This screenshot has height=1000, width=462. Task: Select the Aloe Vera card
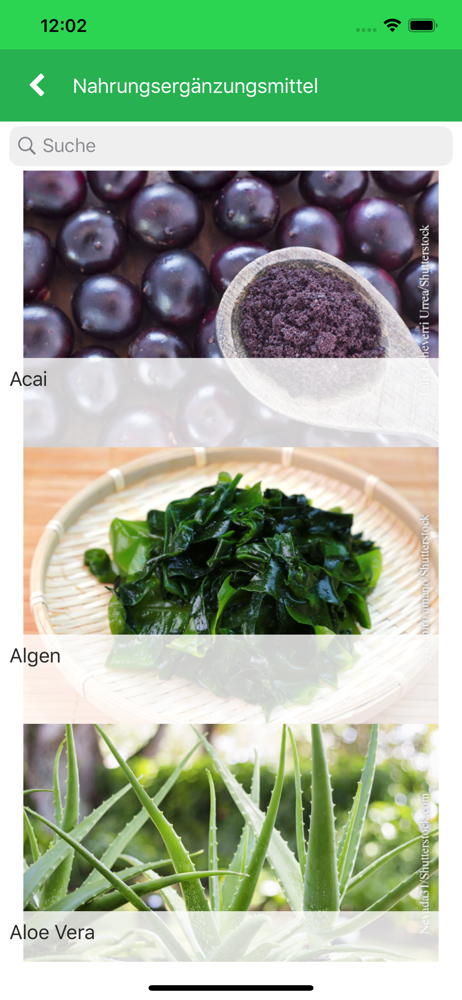(231, 842)
